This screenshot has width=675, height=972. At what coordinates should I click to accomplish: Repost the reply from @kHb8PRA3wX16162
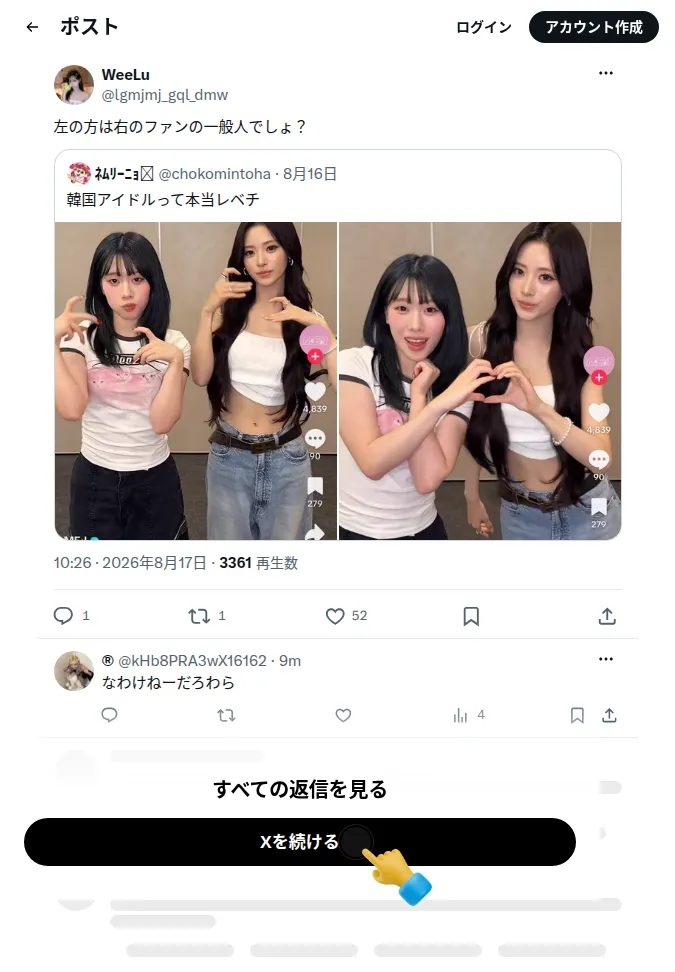226,715
